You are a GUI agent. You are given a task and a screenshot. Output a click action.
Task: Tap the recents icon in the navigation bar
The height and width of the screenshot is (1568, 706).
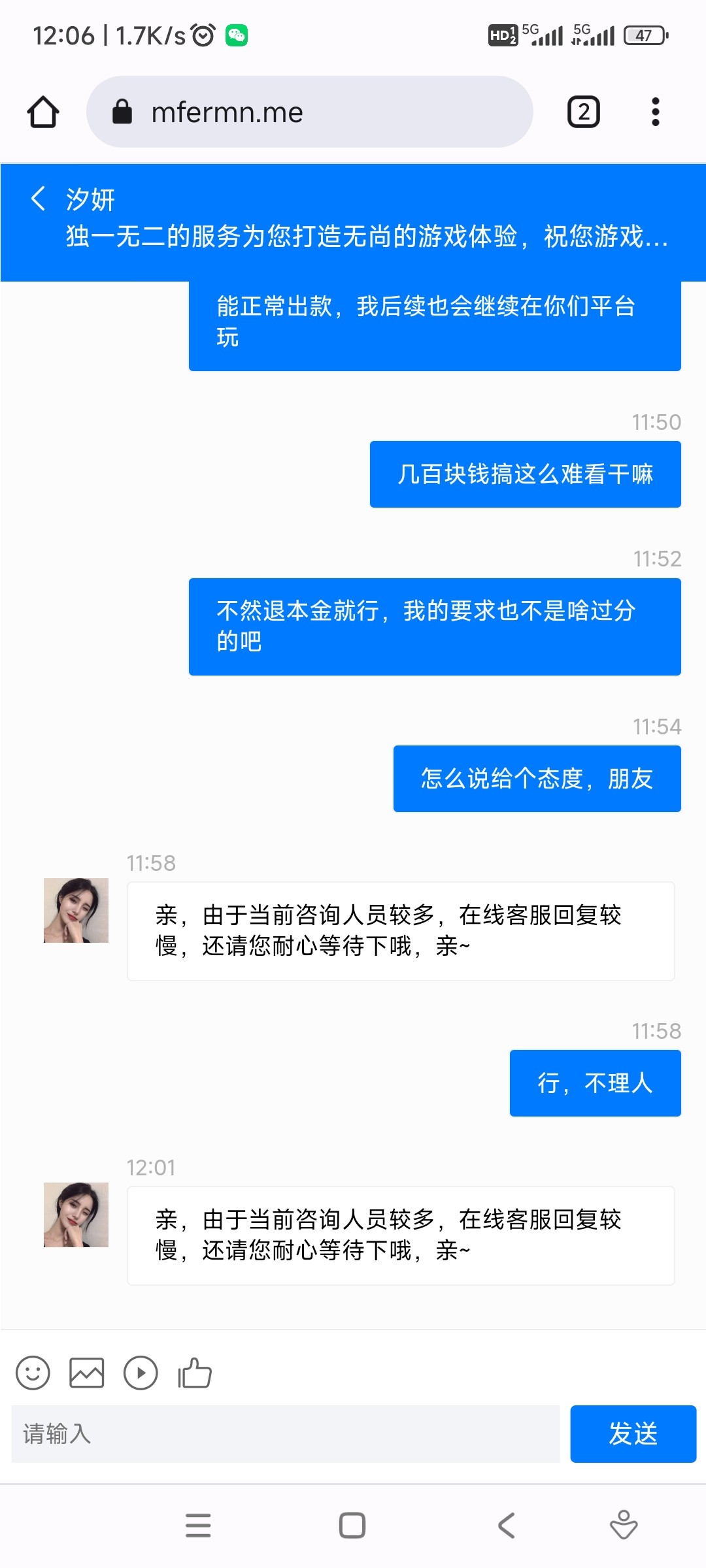click(x=199, y=1526)
